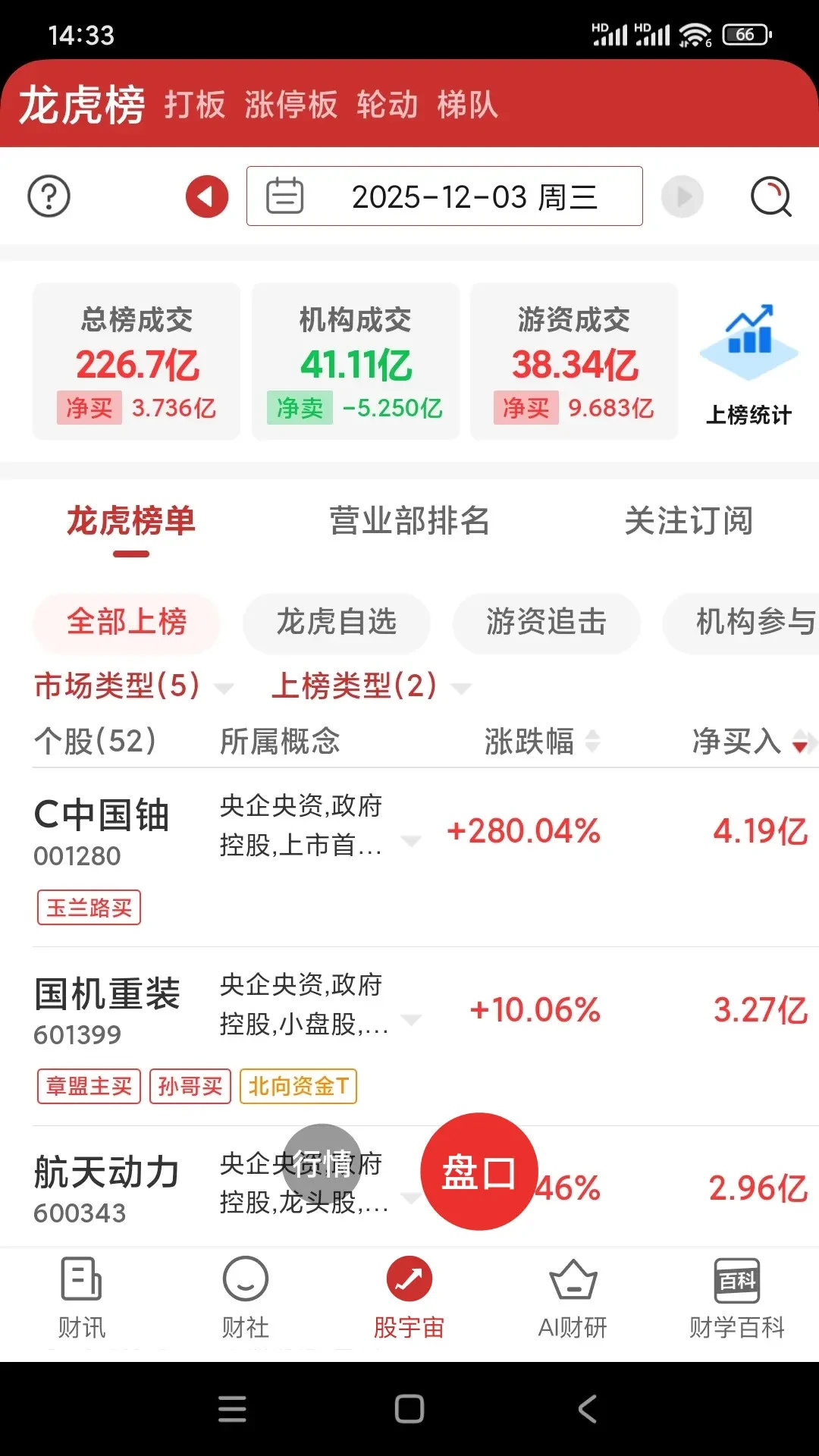Open the 财学百科 encyclopedia icon
Viewport: 819px width, 1456px height.
pos(736,1298)
